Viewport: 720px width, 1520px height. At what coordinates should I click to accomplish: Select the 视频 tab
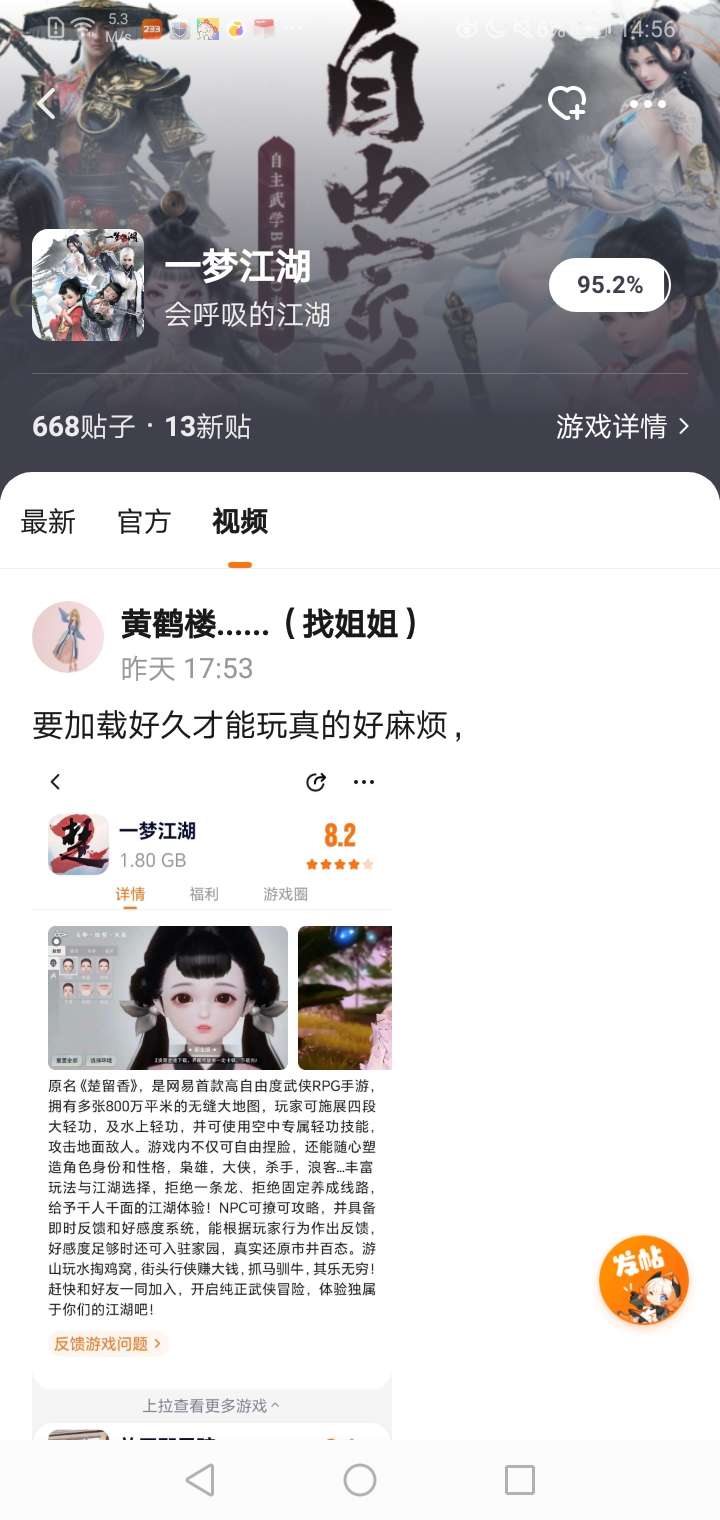point(240,522)
